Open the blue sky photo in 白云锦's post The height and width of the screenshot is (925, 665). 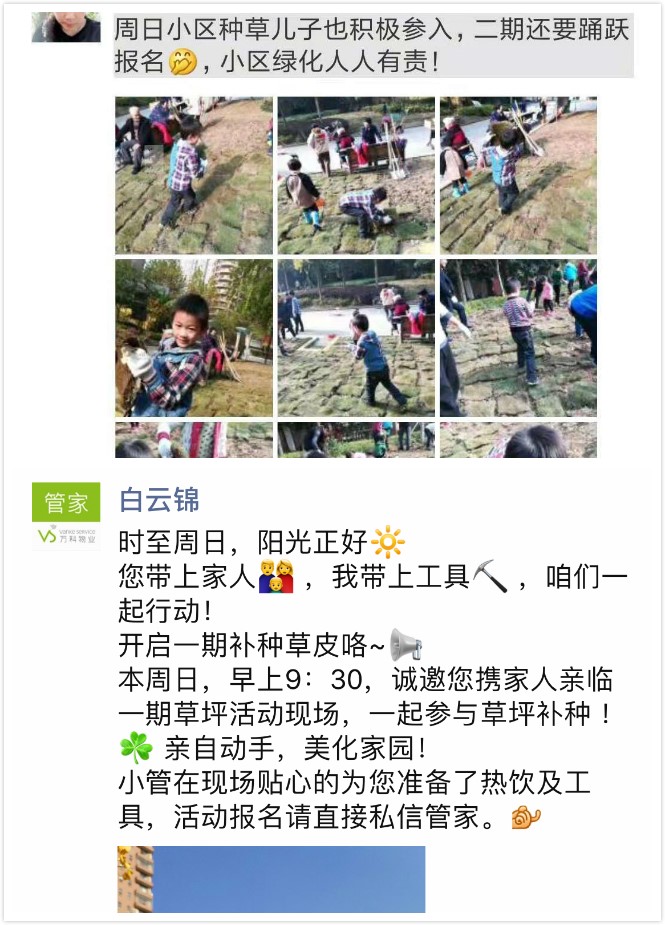[x=271, y=879]
